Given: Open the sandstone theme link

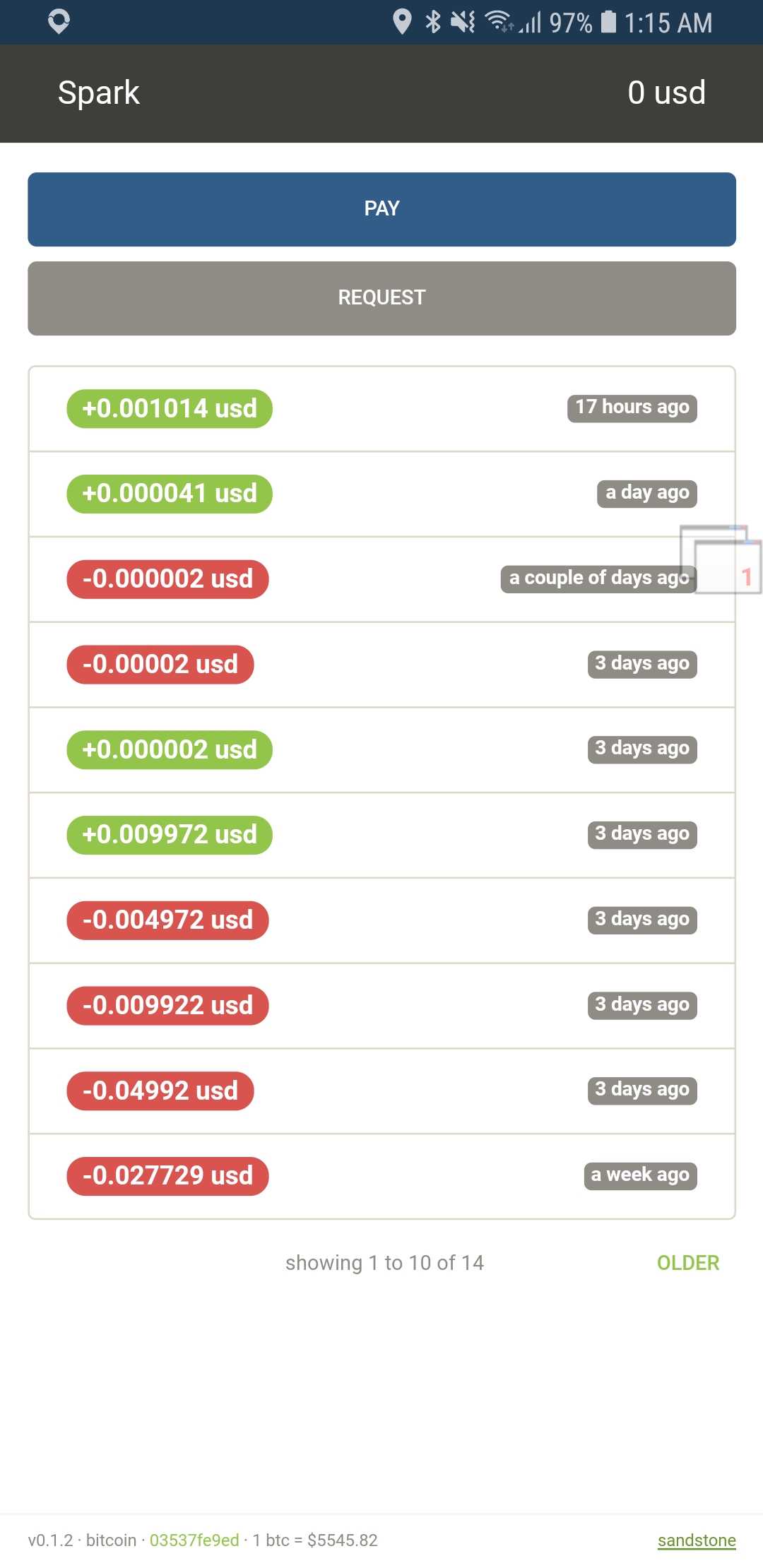Looking at the screenshot, I should [x=696, y=1540].
